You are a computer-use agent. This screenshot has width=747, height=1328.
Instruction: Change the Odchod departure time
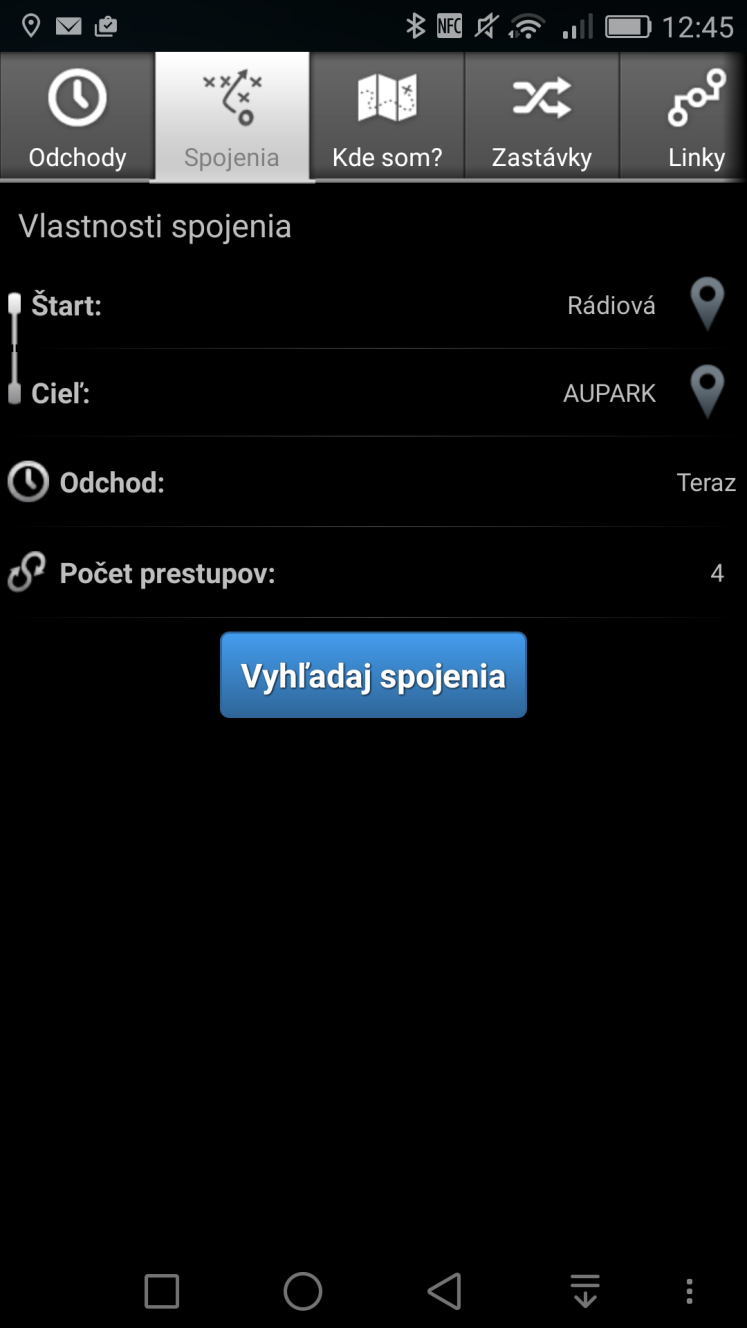click(x=373, y=483)
